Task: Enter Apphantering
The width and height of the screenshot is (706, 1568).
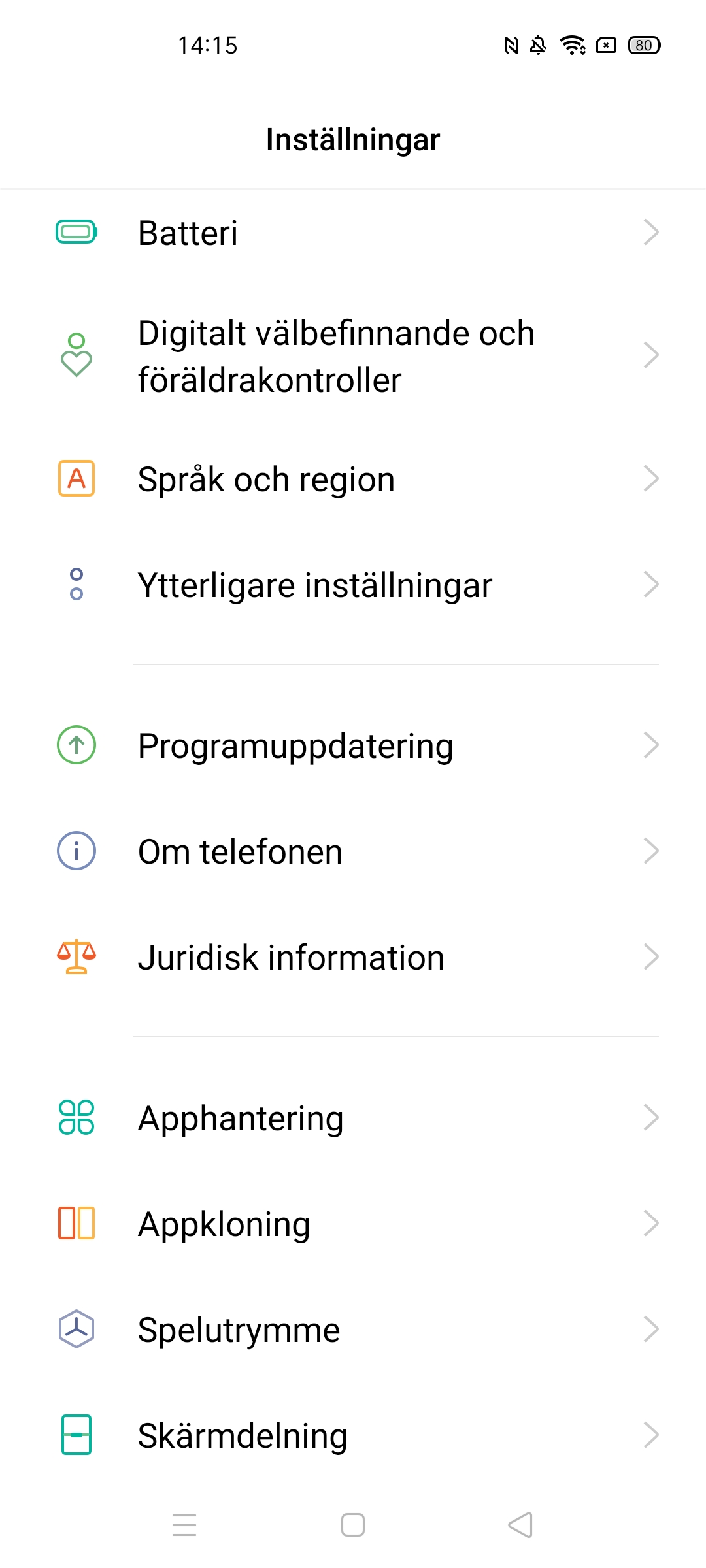Action: 353,1118
